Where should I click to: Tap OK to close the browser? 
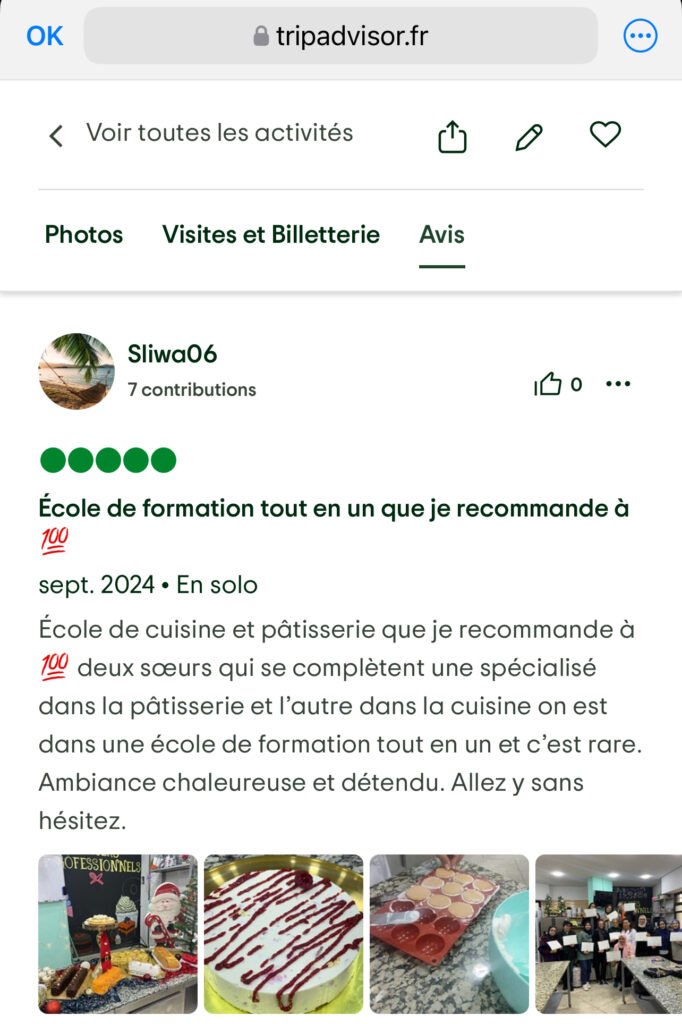click(44, 37)
